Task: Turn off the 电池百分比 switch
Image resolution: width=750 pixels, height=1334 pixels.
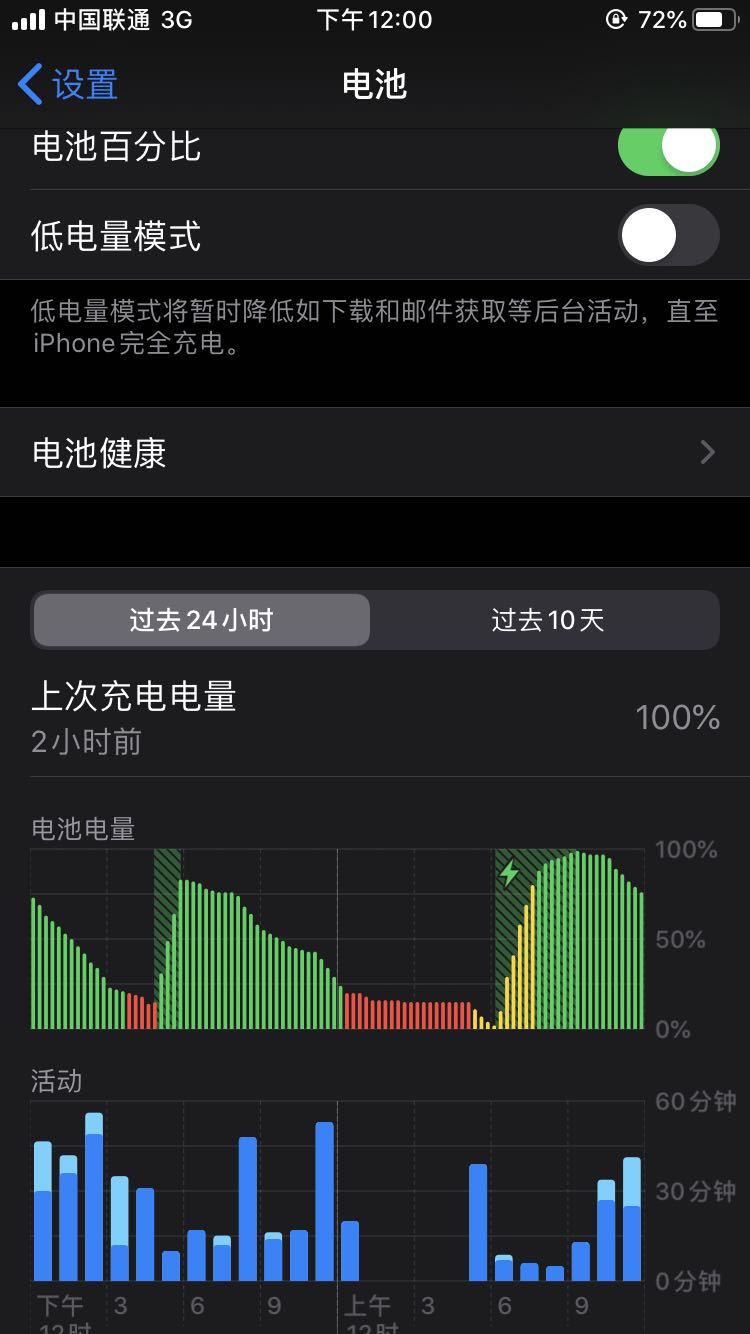Action: (668, 148)
